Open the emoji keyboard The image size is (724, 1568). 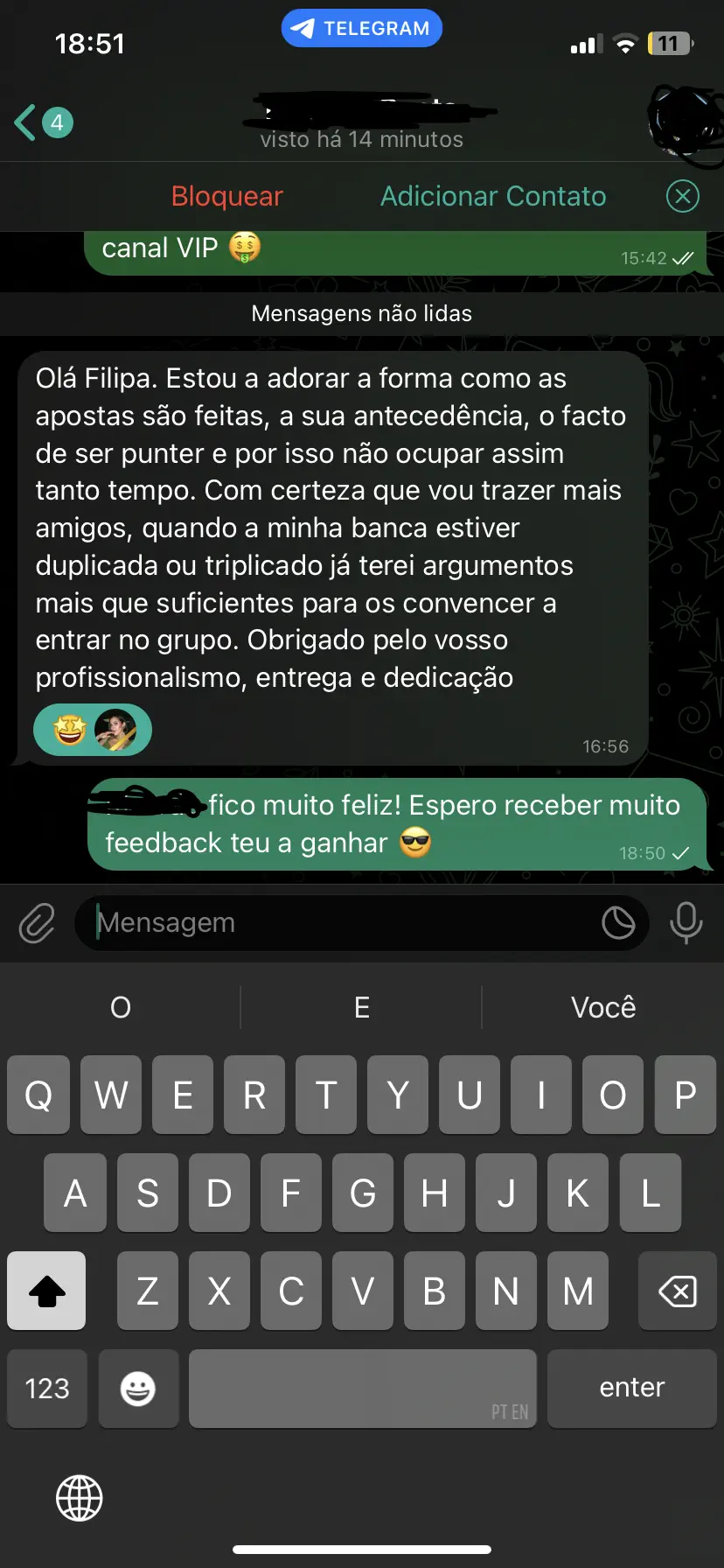pyautogui.click(x=138, y=1389)
